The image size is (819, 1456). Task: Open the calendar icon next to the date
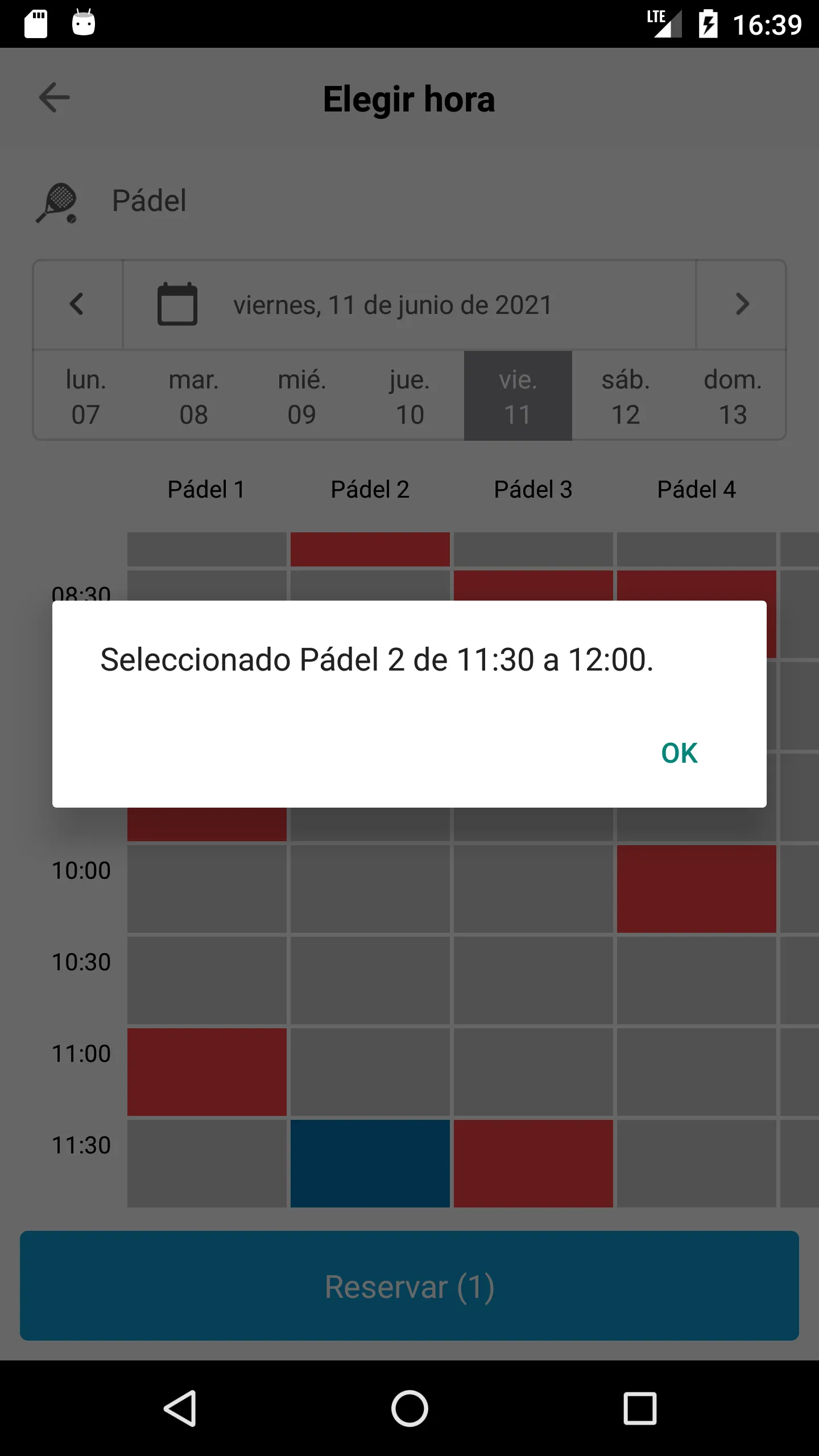coord(178,304)
